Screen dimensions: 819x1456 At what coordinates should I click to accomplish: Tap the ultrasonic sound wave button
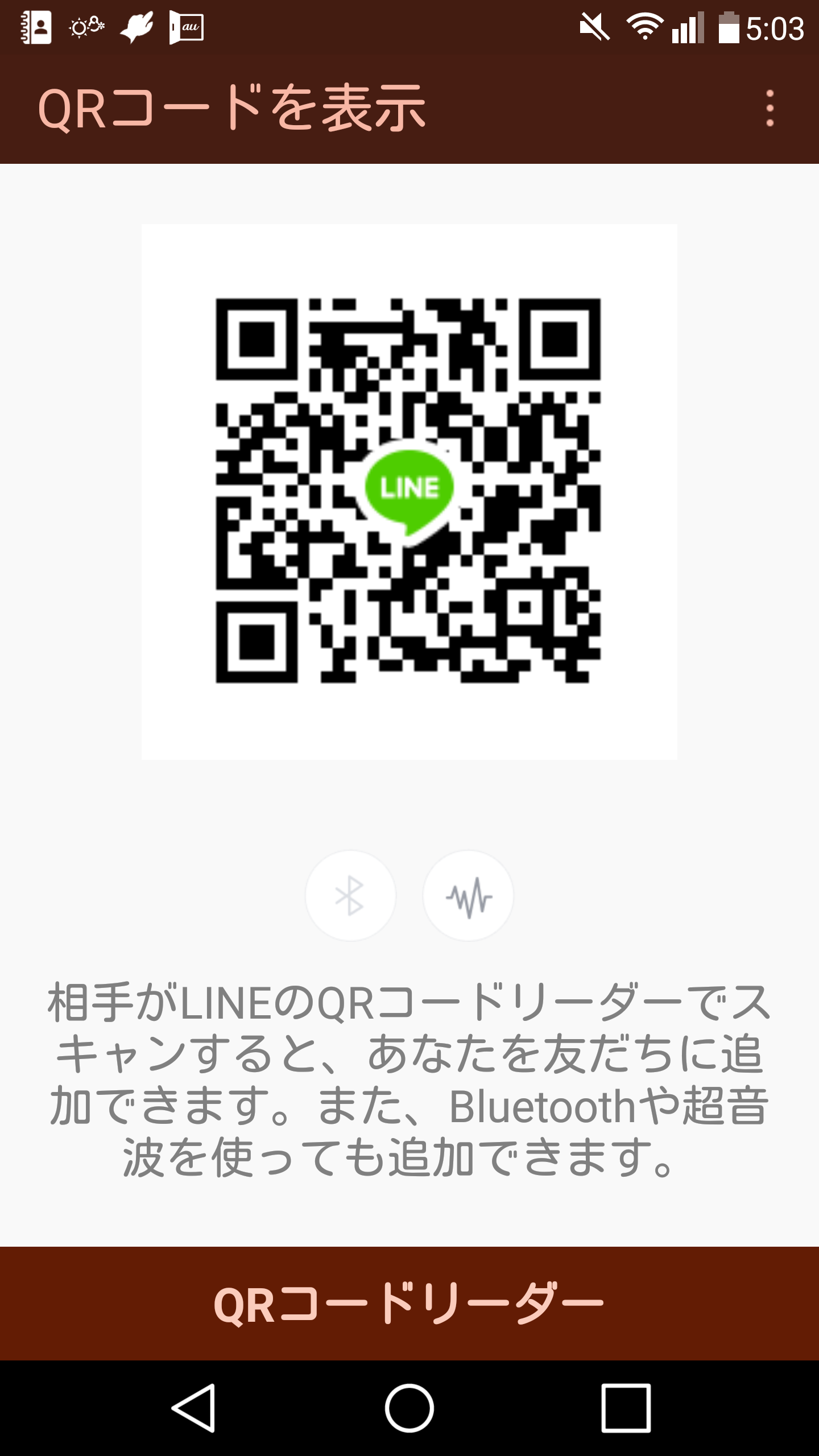pos(468,896)
